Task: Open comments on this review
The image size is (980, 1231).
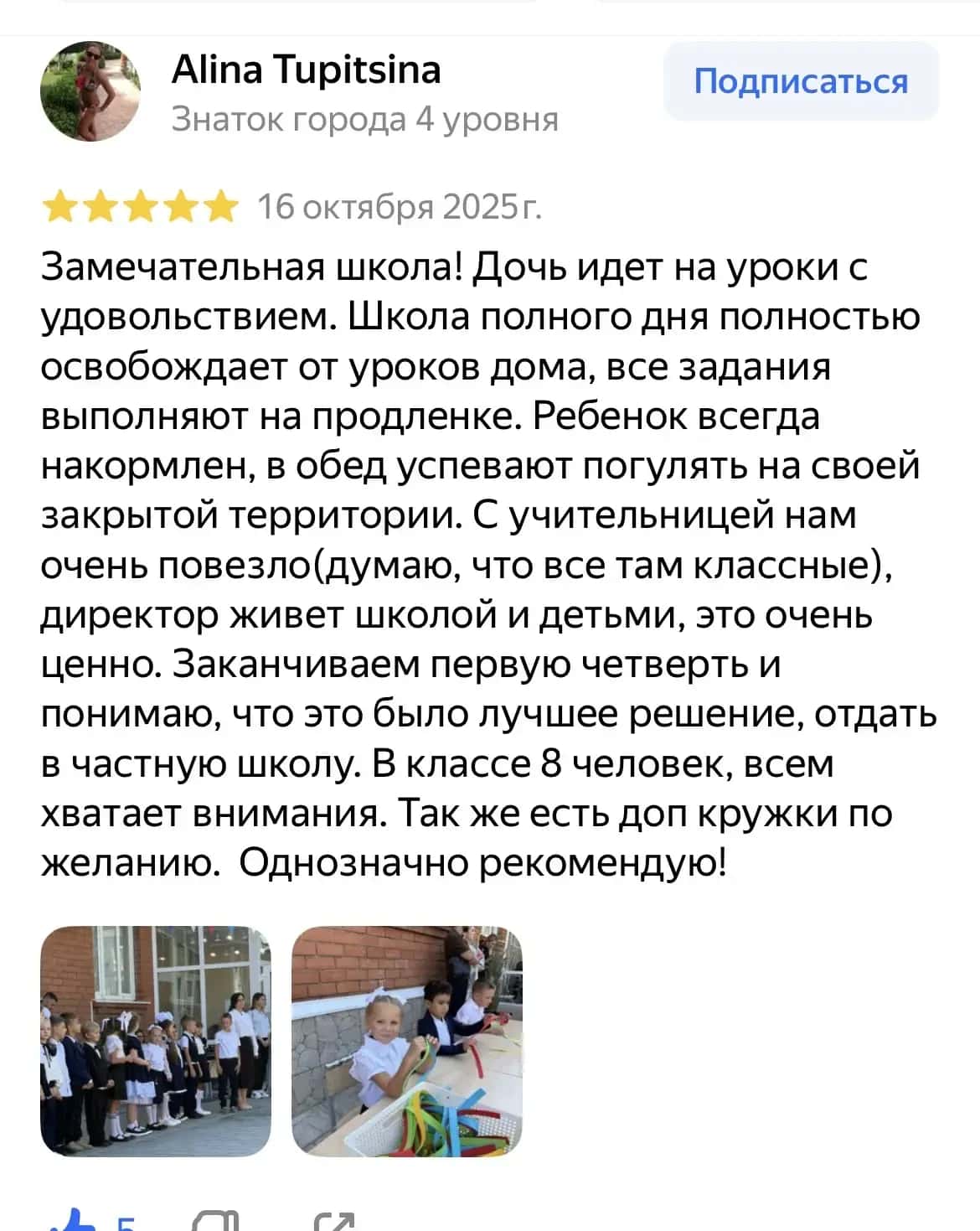Action: pyautogui.click(x=216, y=1222)
